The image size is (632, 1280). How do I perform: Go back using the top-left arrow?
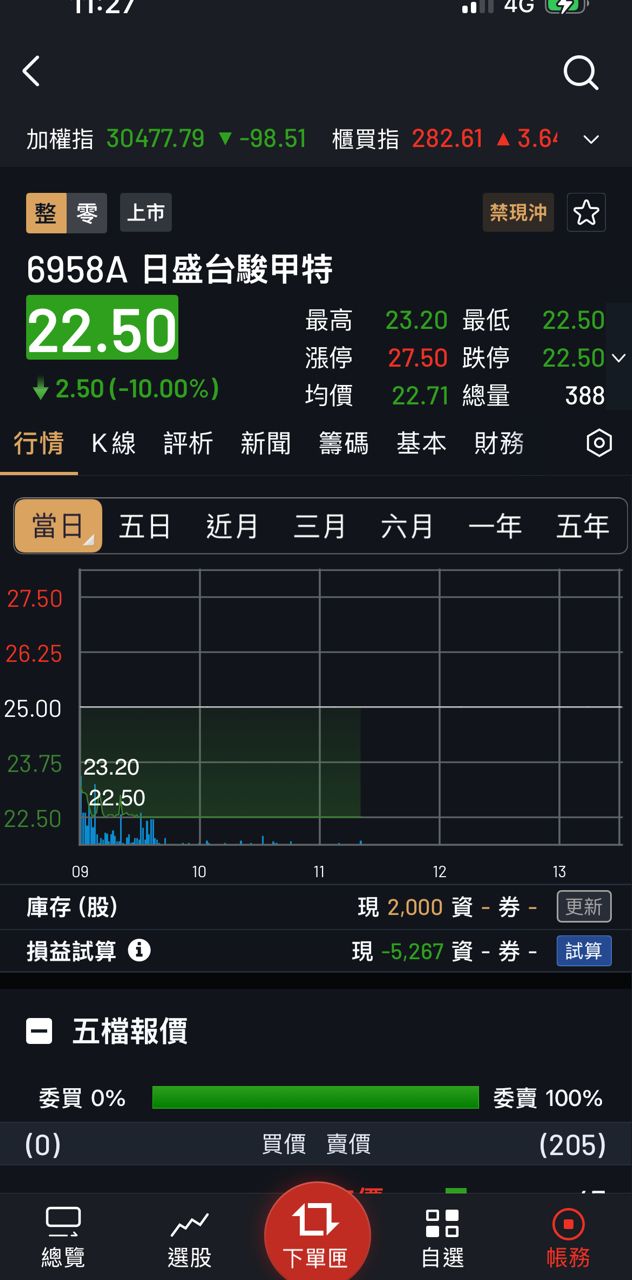point(32,71)
